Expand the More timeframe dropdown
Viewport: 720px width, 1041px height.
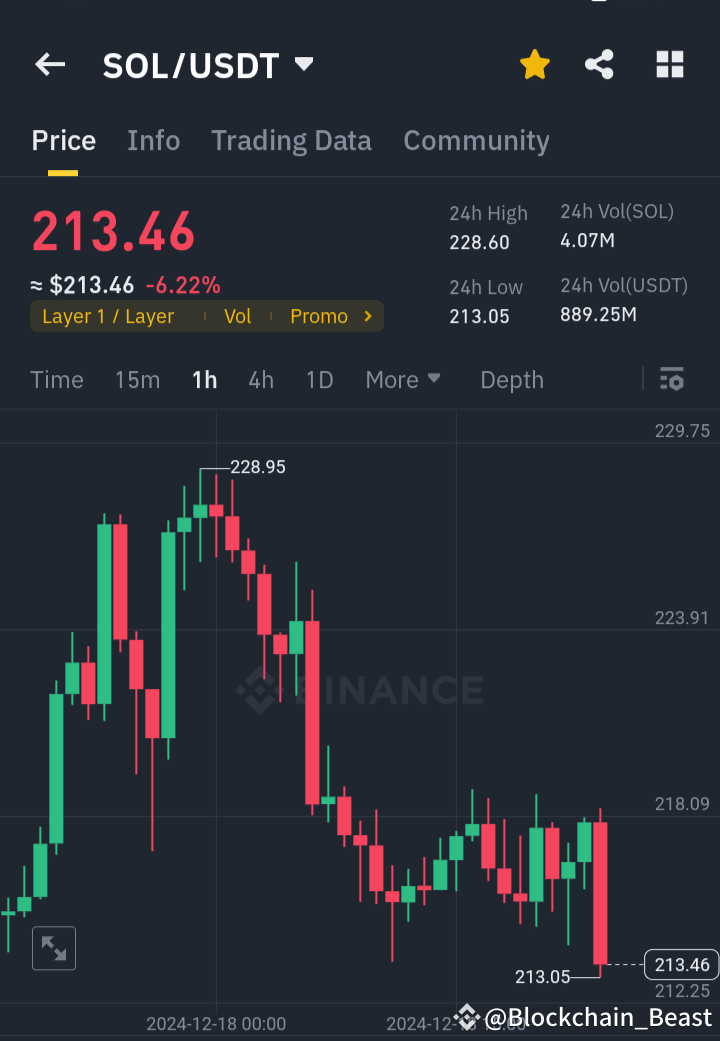pyautogui.click(x=402, y=380)
